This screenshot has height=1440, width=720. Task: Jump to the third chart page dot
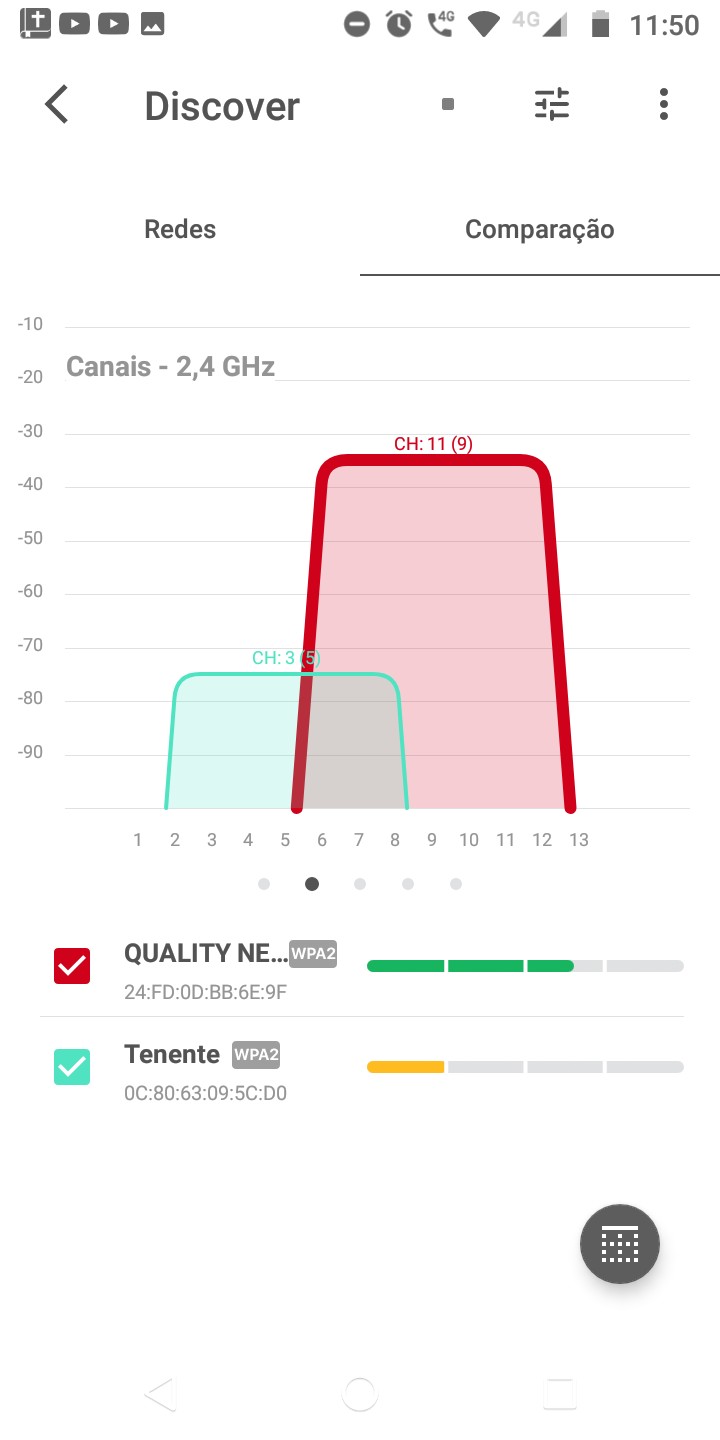[360, 884]
